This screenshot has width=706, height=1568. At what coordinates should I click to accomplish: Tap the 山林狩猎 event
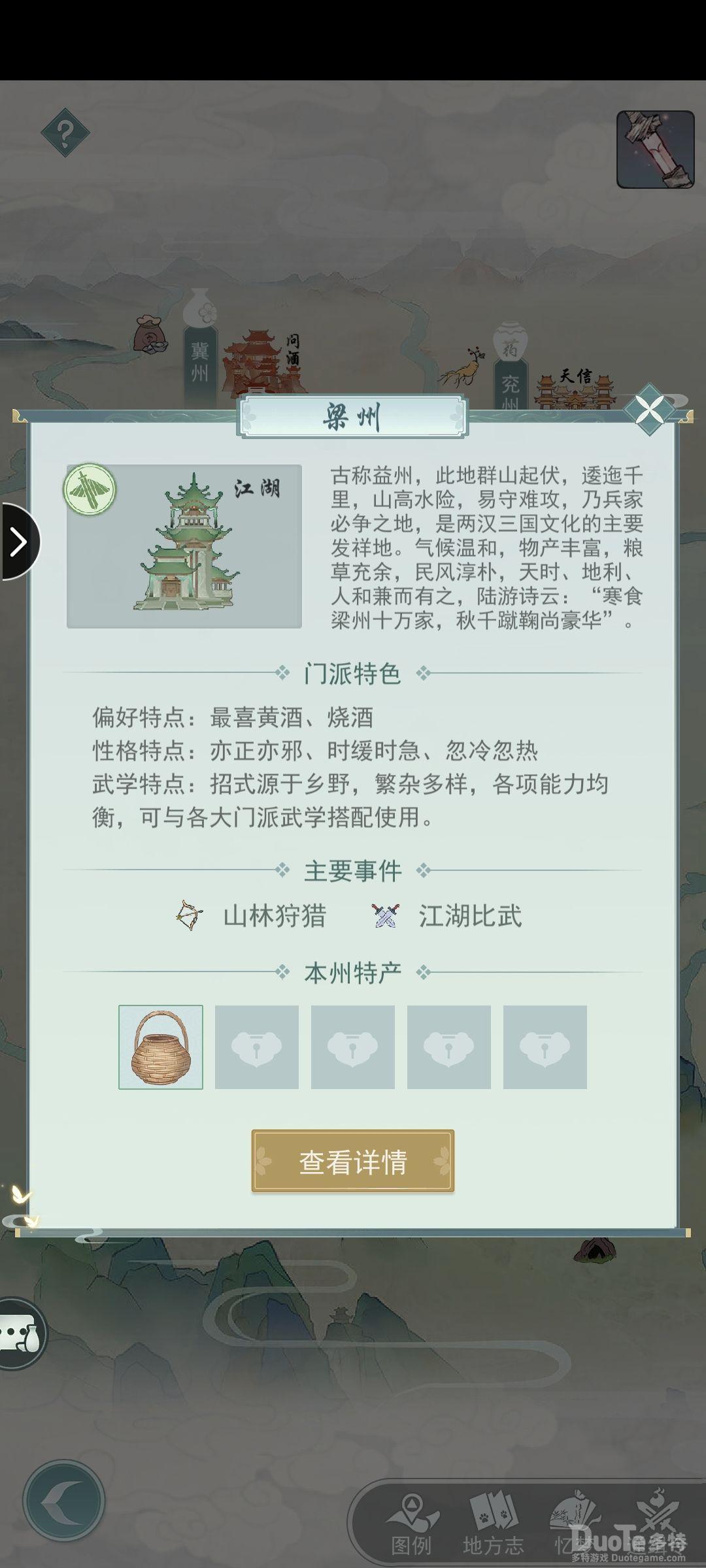252,916
